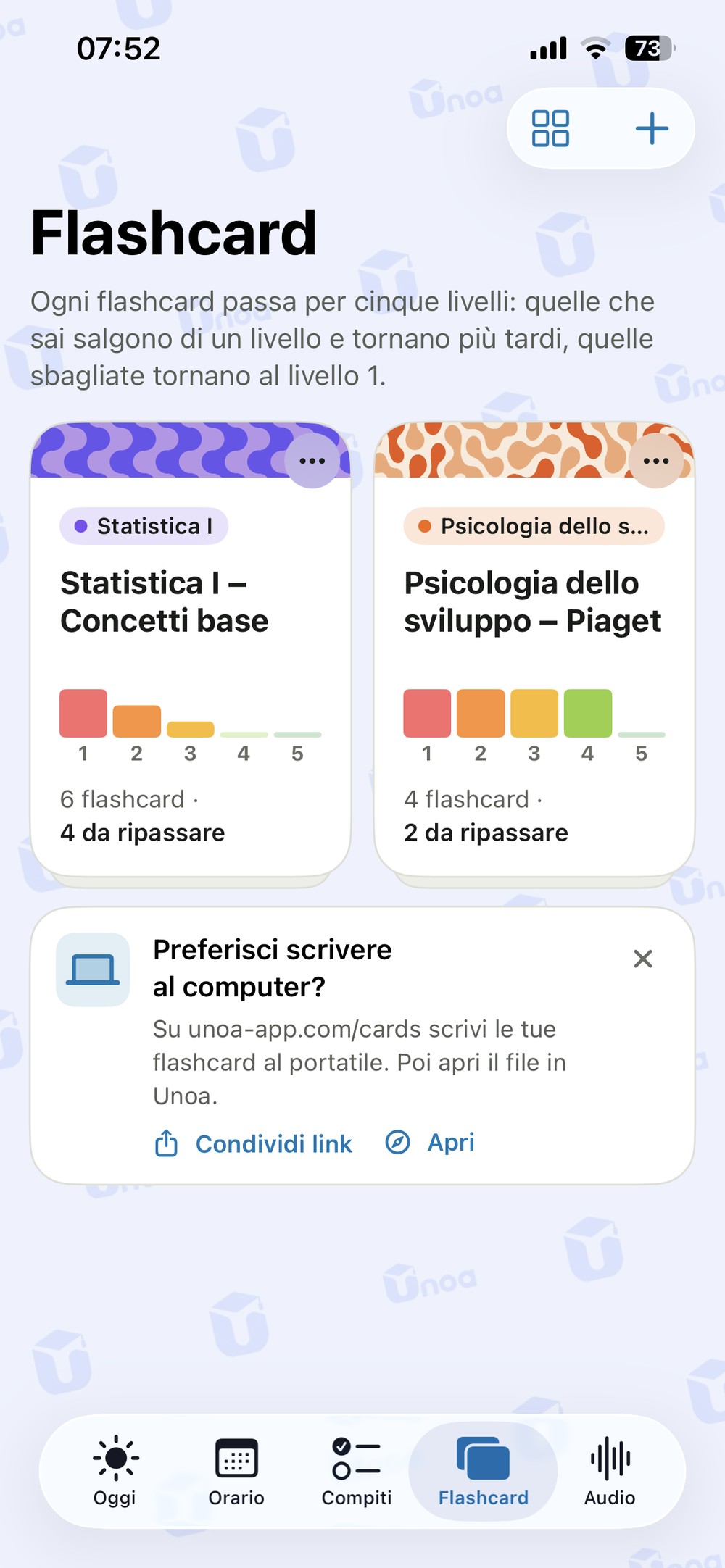Tap Apri to open unoa-app.com/cards

click(x=430, y=1143)
